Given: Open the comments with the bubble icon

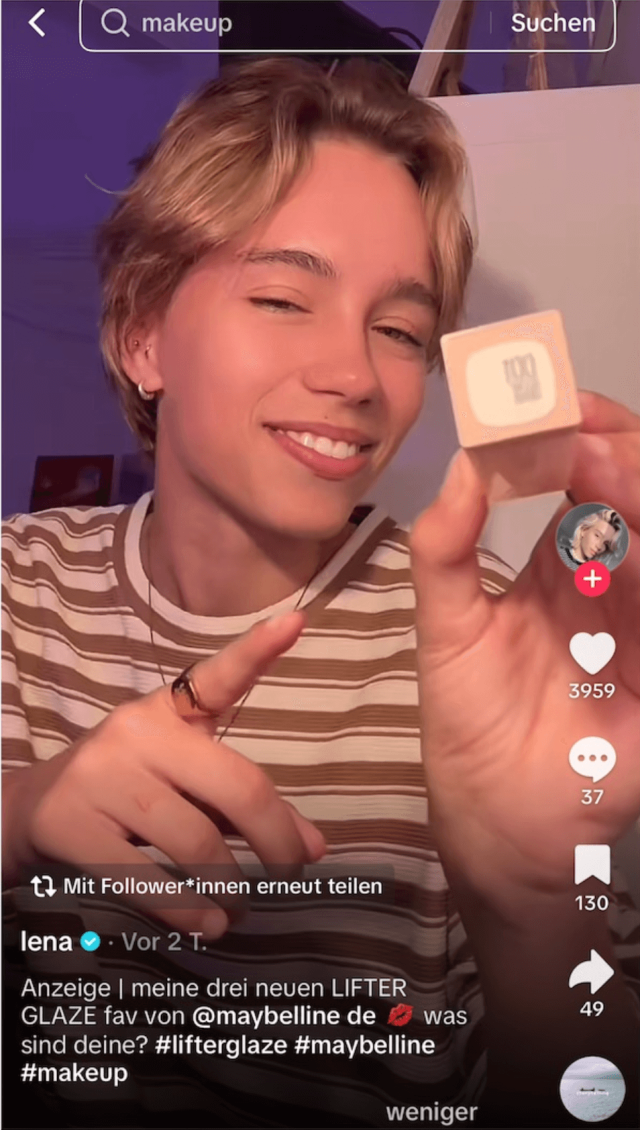Looking at the screenshot, I should [x=592, y=760].
